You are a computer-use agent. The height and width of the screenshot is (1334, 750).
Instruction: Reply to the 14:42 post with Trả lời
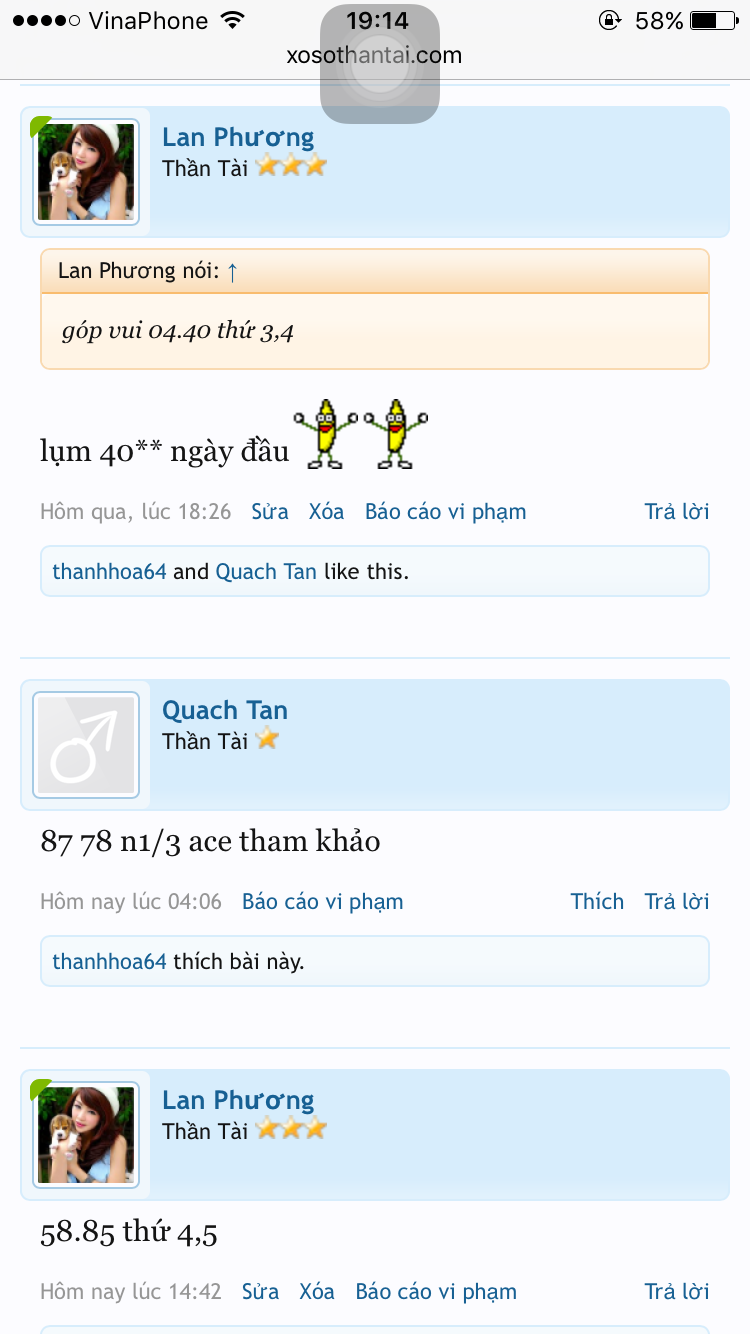click(x=676, y=1292)
